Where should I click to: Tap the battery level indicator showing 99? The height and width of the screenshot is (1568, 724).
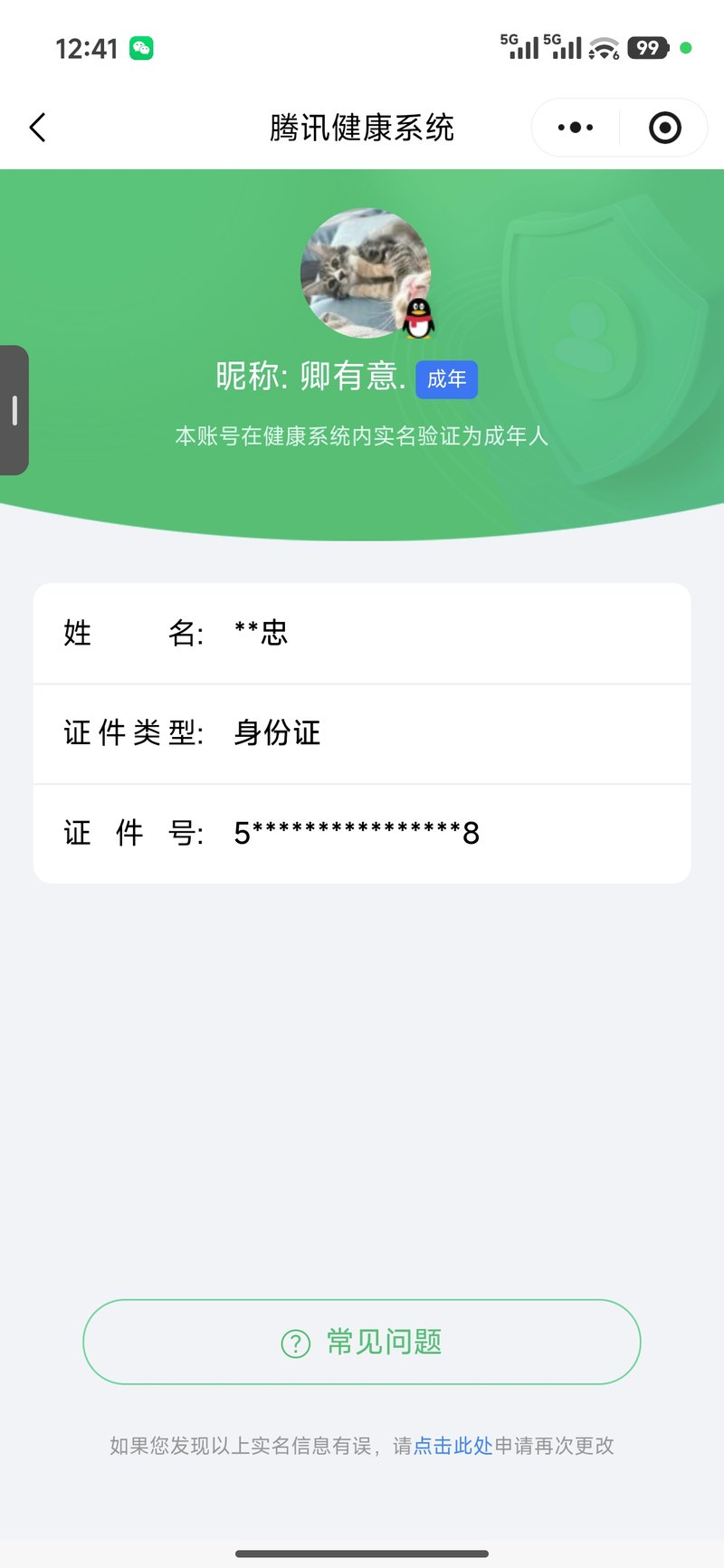[x=648, y=47]
